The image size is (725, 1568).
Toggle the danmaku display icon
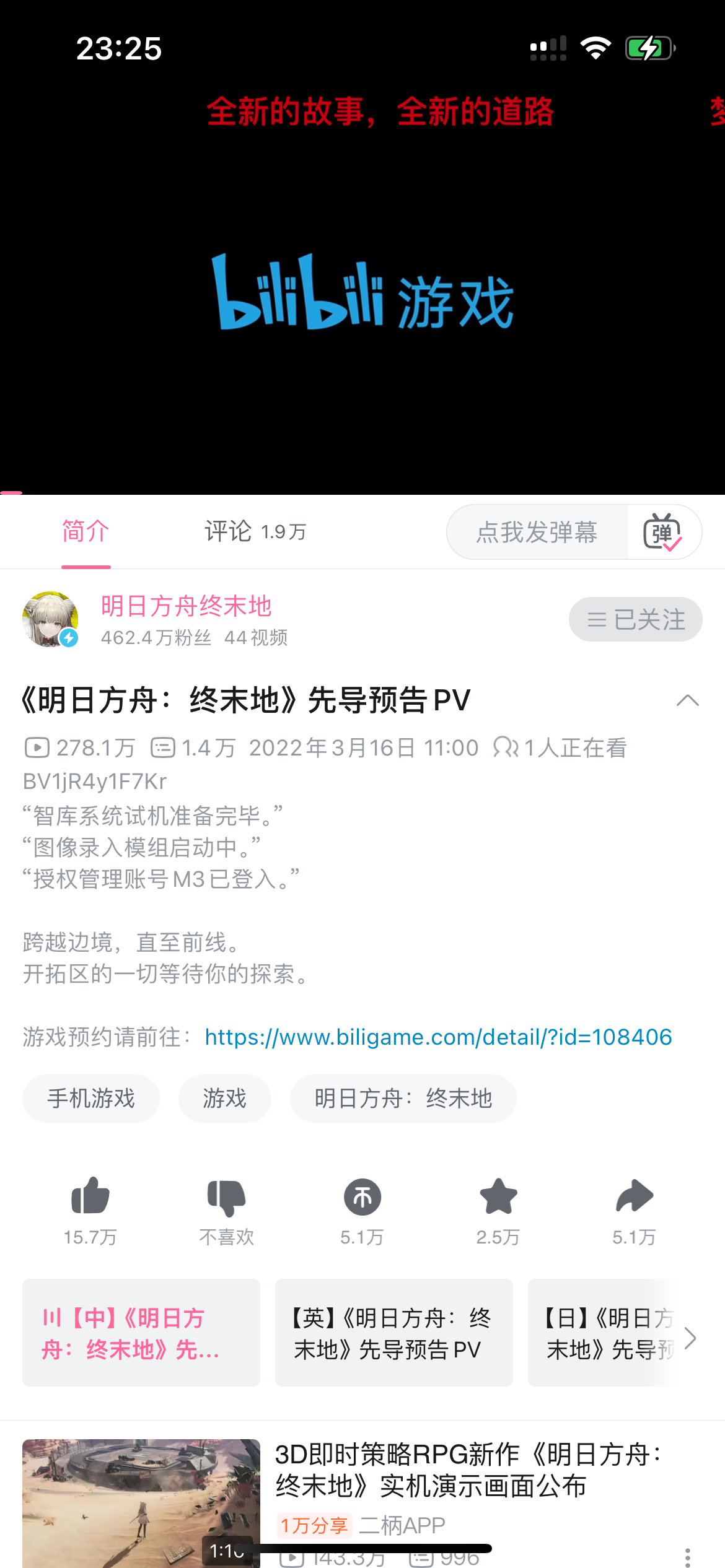coord(662,532)
